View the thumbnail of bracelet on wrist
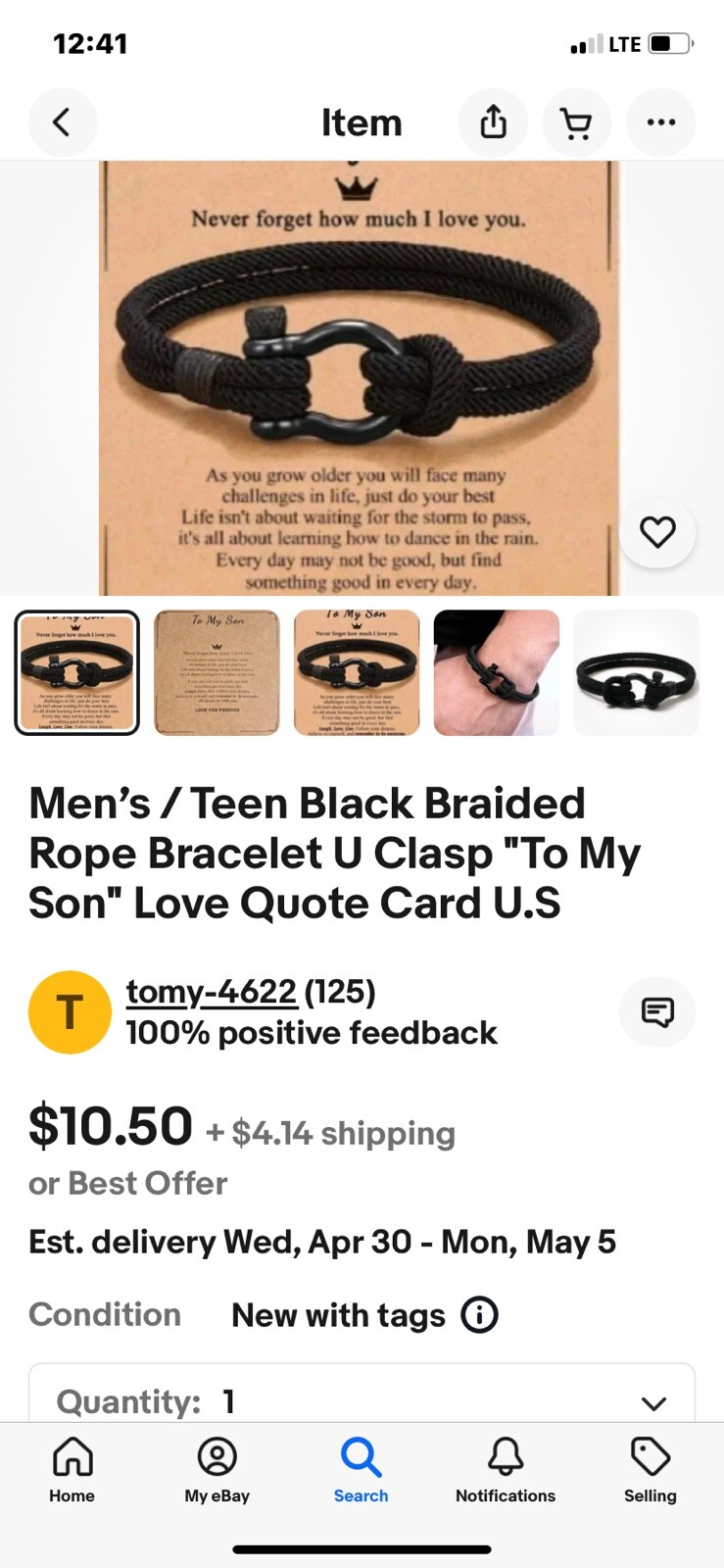The height and width of the screenshot is (1568, 724). (496, 672)
